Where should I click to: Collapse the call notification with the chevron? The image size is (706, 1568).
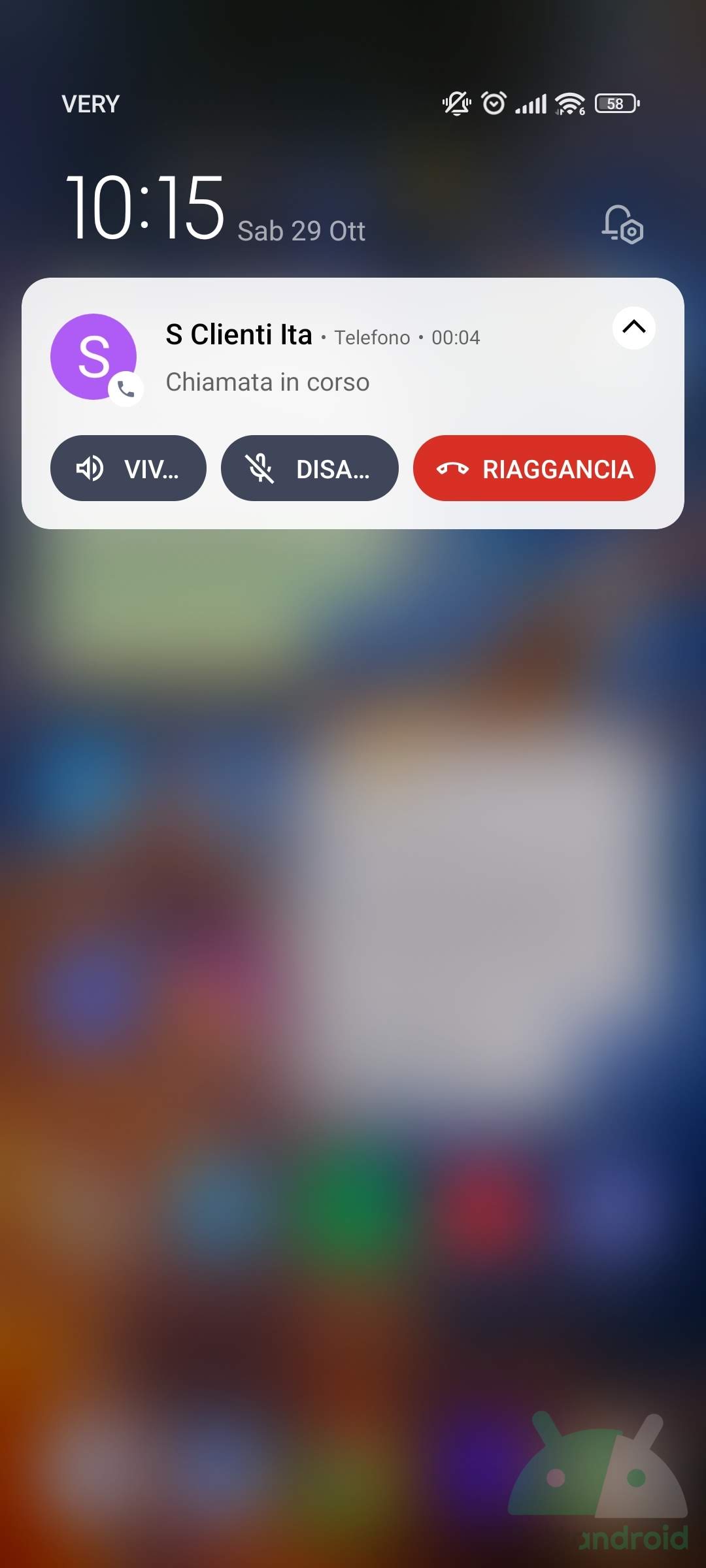pyautogui.click(x=633, y=327)
